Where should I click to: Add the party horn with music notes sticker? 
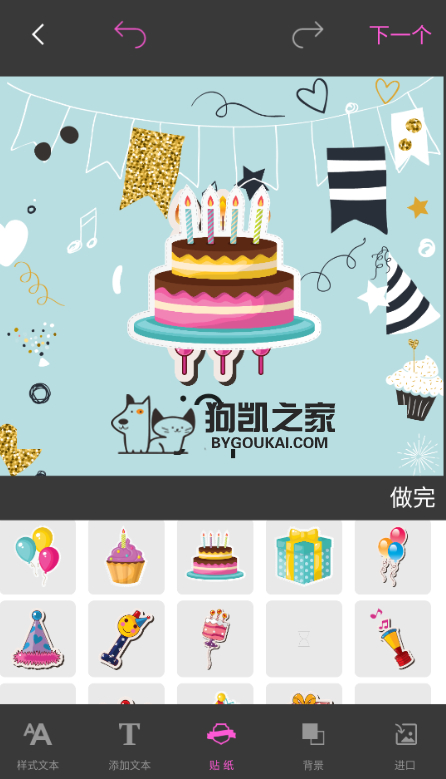(x=393, y=638)
